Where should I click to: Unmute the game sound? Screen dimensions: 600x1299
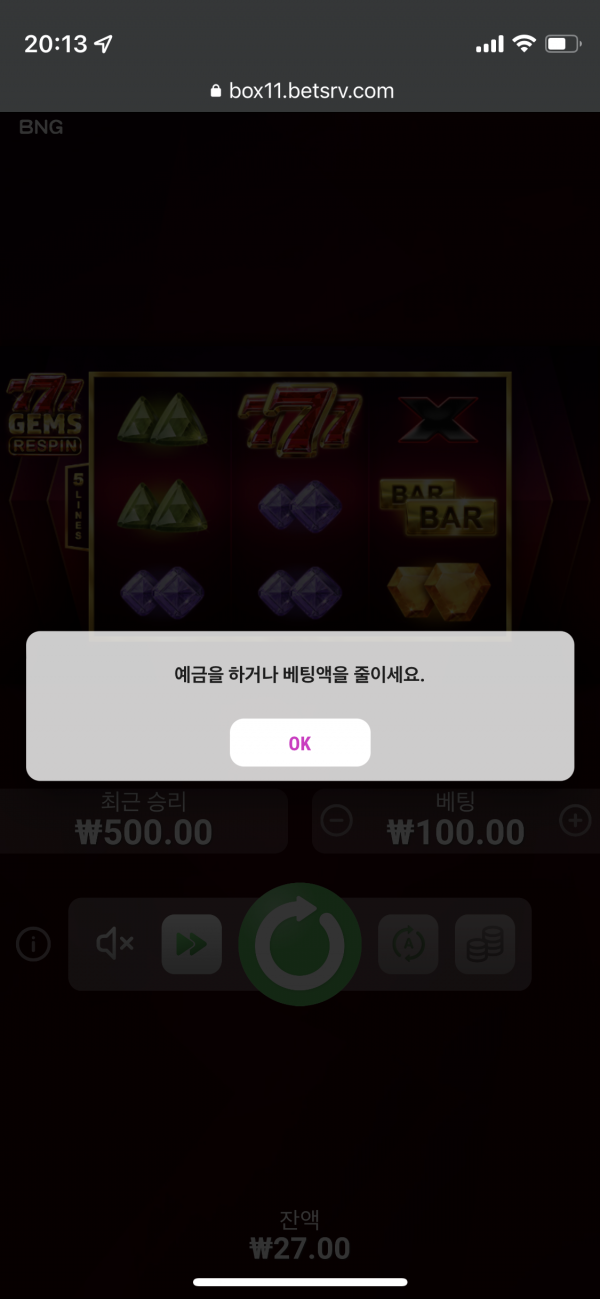(x=115, y=943)
